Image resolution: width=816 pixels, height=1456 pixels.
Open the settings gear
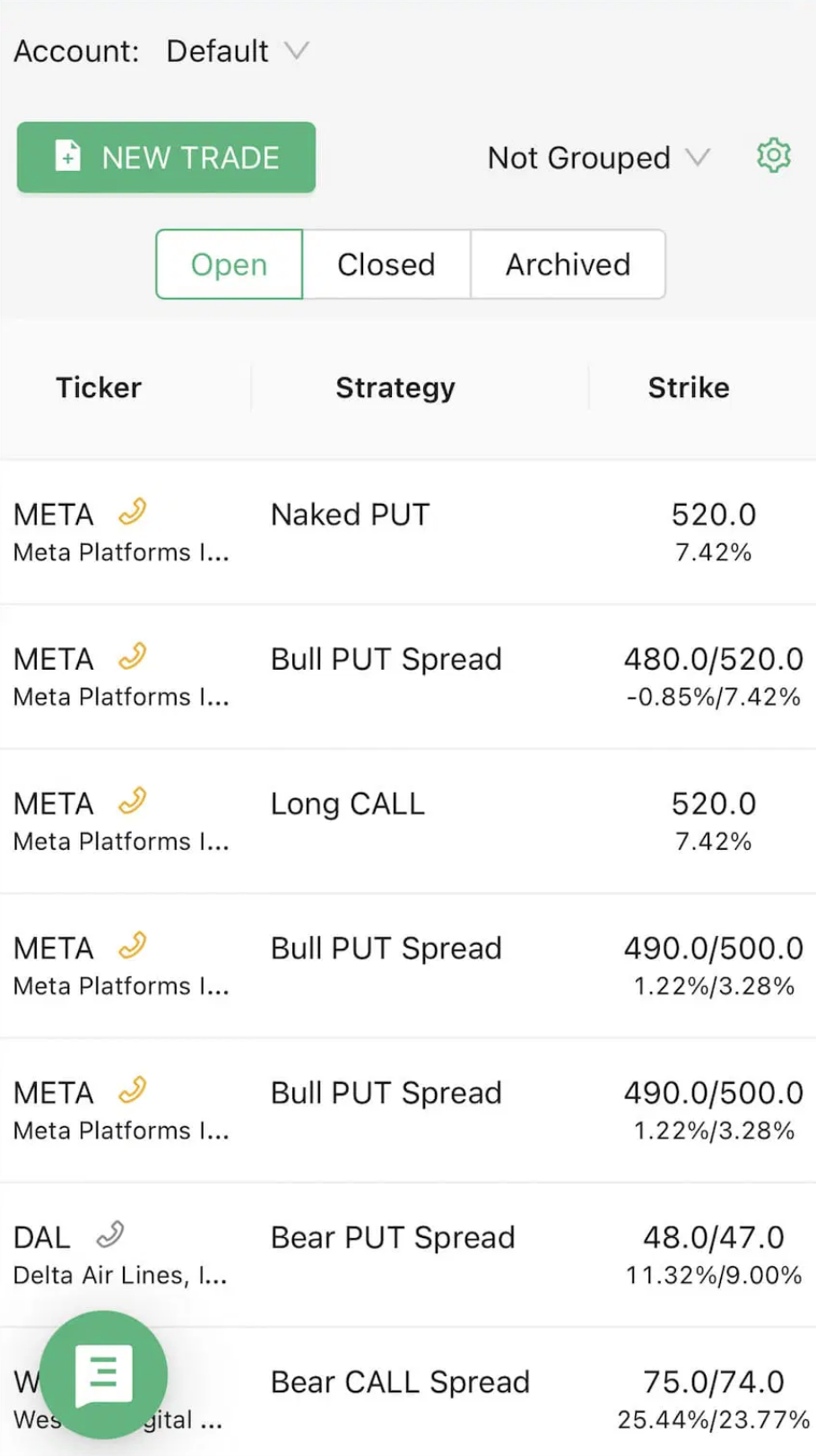pyautogui.click(x=773, y=156)
